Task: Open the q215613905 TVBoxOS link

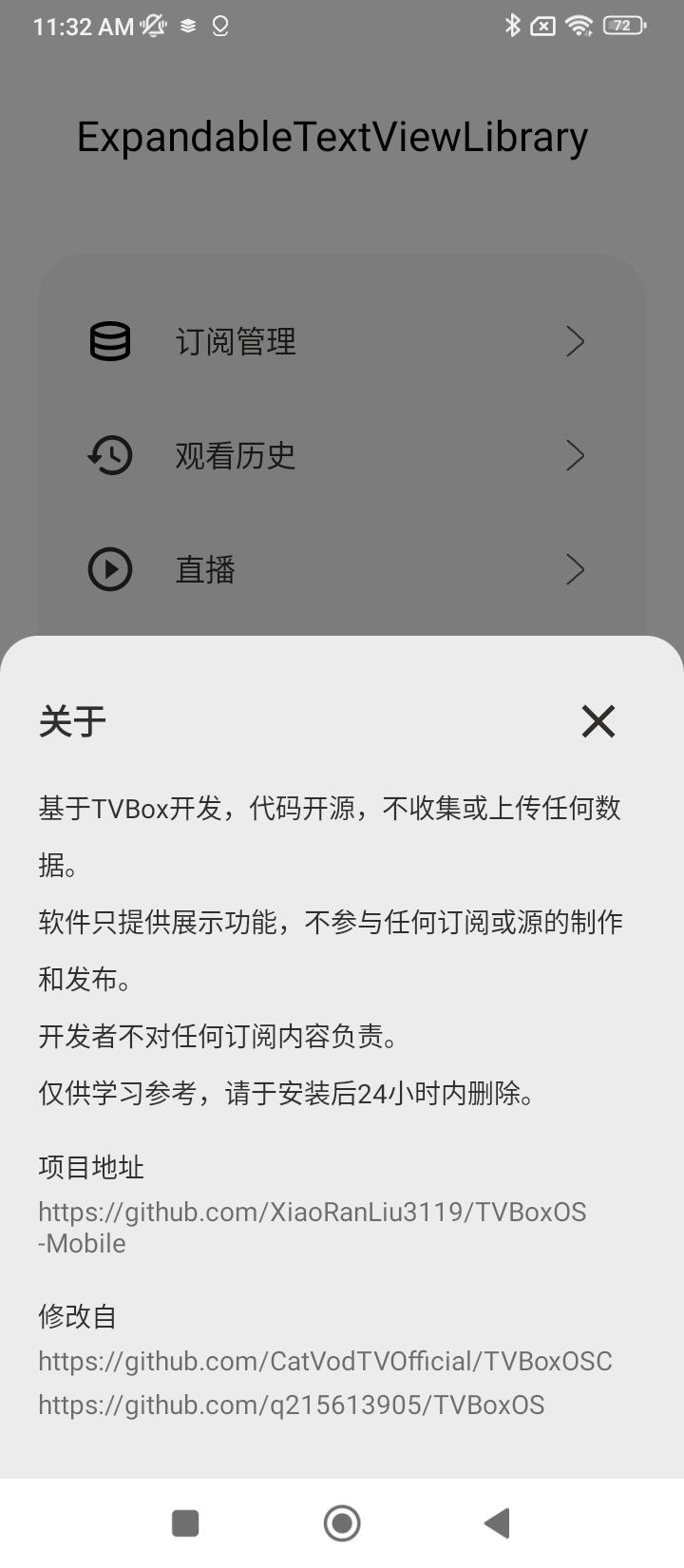Action: click(291, 1404)
